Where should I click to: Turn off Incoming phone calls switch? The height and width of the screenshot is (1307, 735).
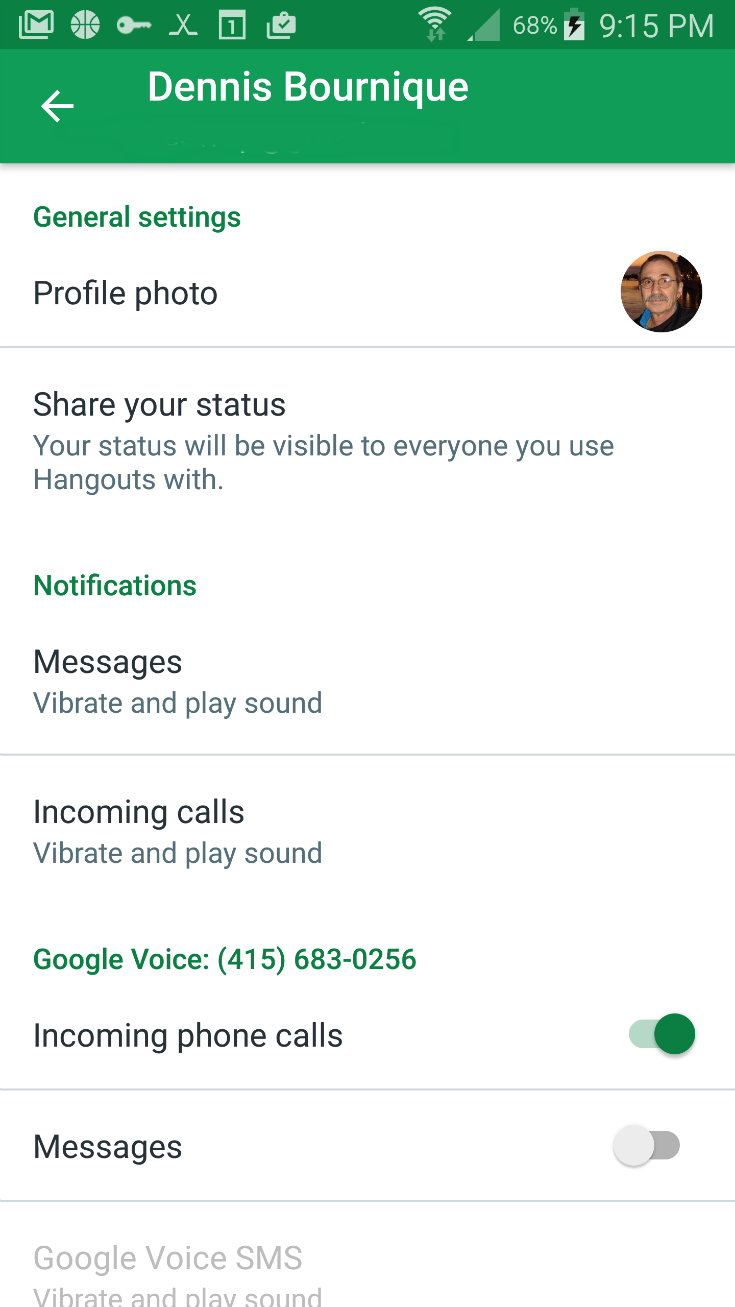click(662, 1034)
